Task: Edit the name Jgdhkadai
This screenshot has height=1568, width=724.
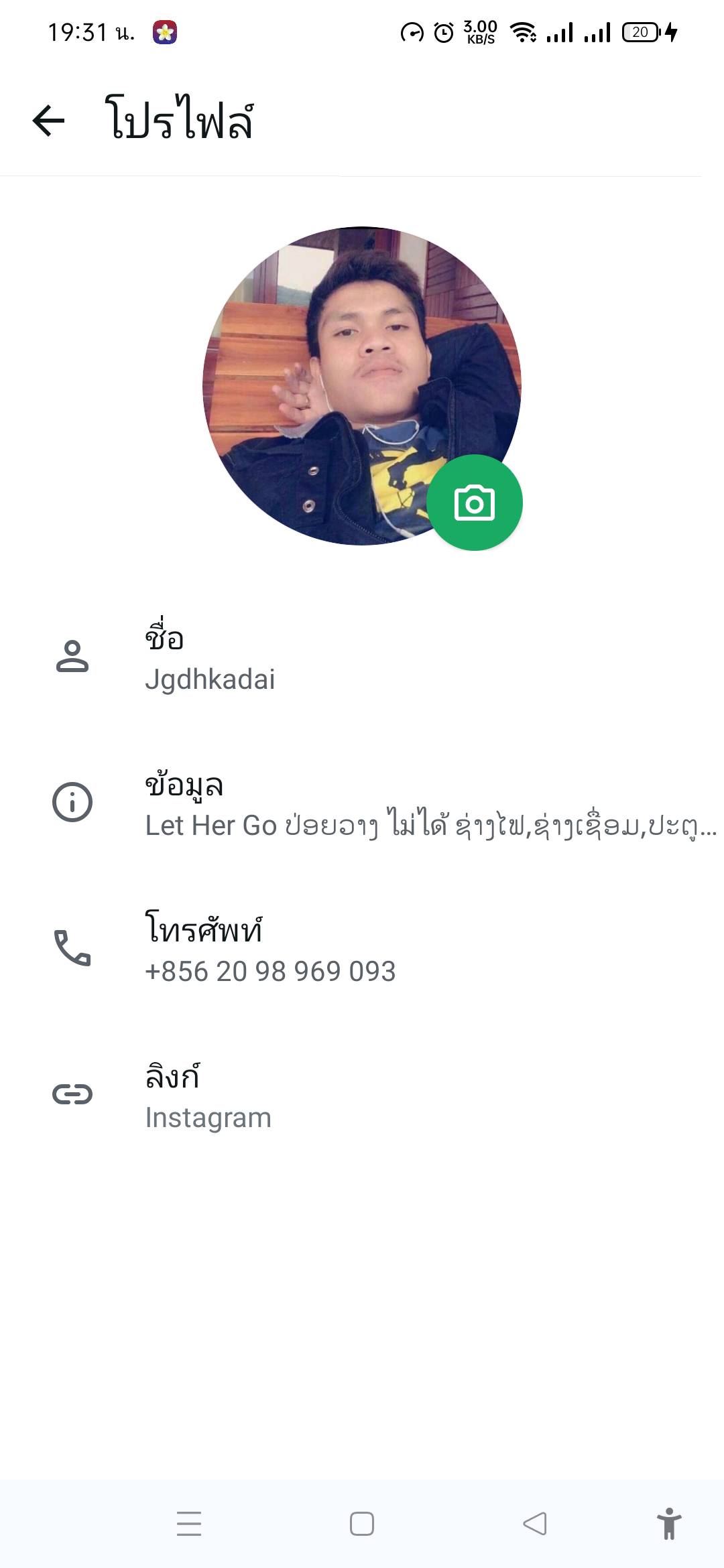Action: click(x=362, y=657)
